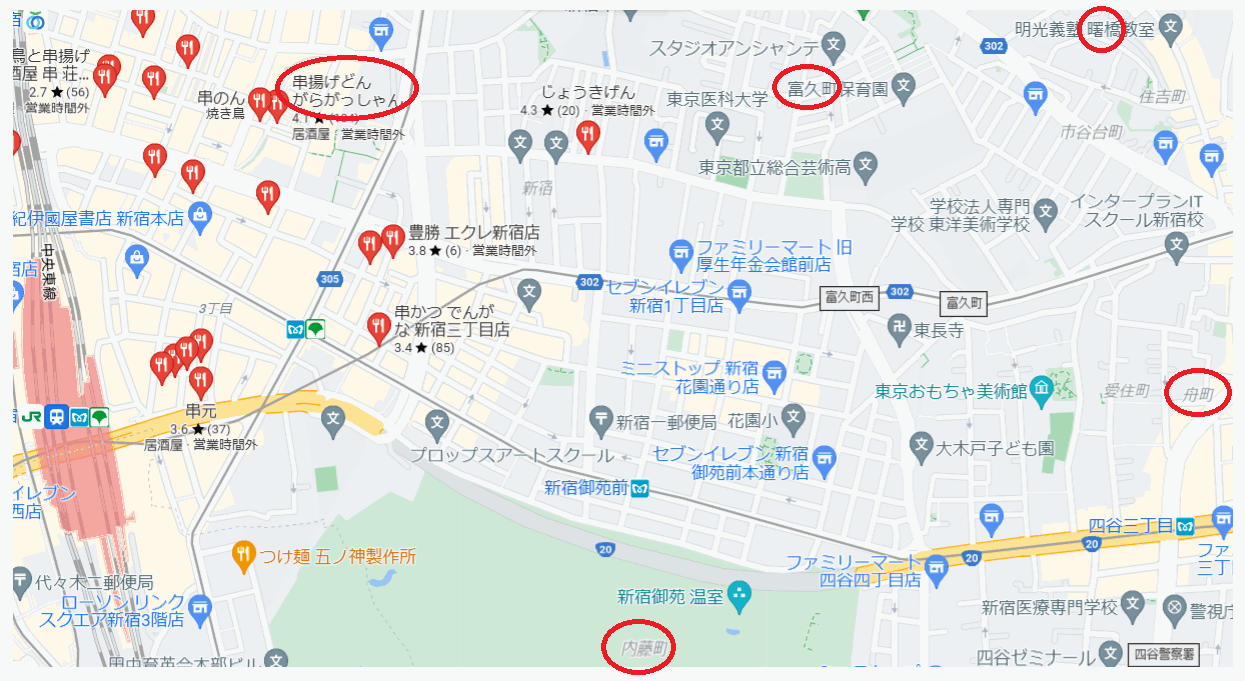Viewport: 1245px width, 681px height.
Task: Select the 東長寺 temple marker
Action: click(898, 327)
